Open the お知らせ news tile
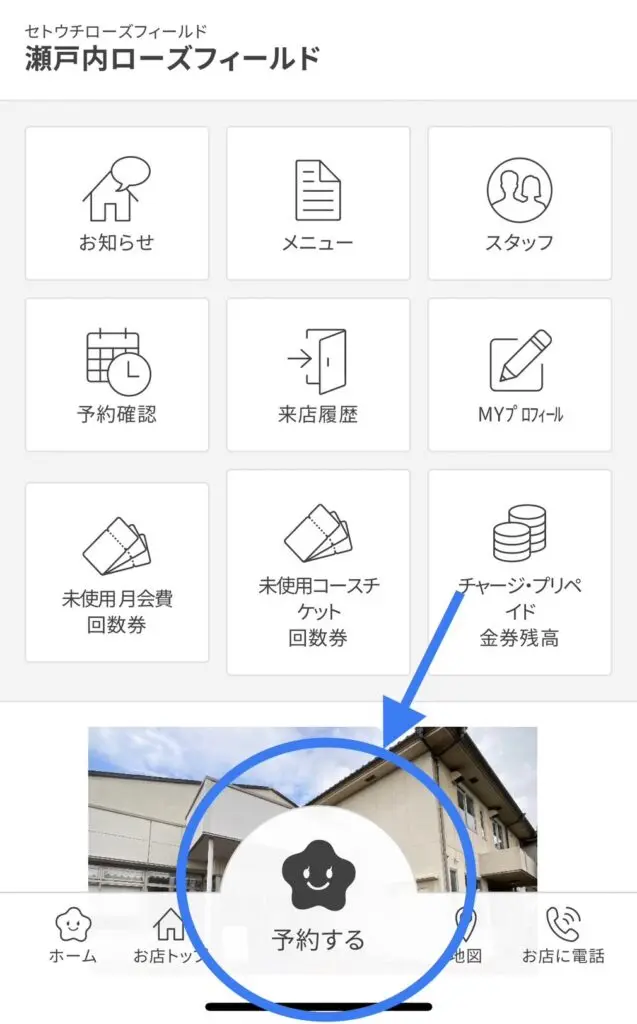This screenshot has height=1024, width=637. point(117,203)
